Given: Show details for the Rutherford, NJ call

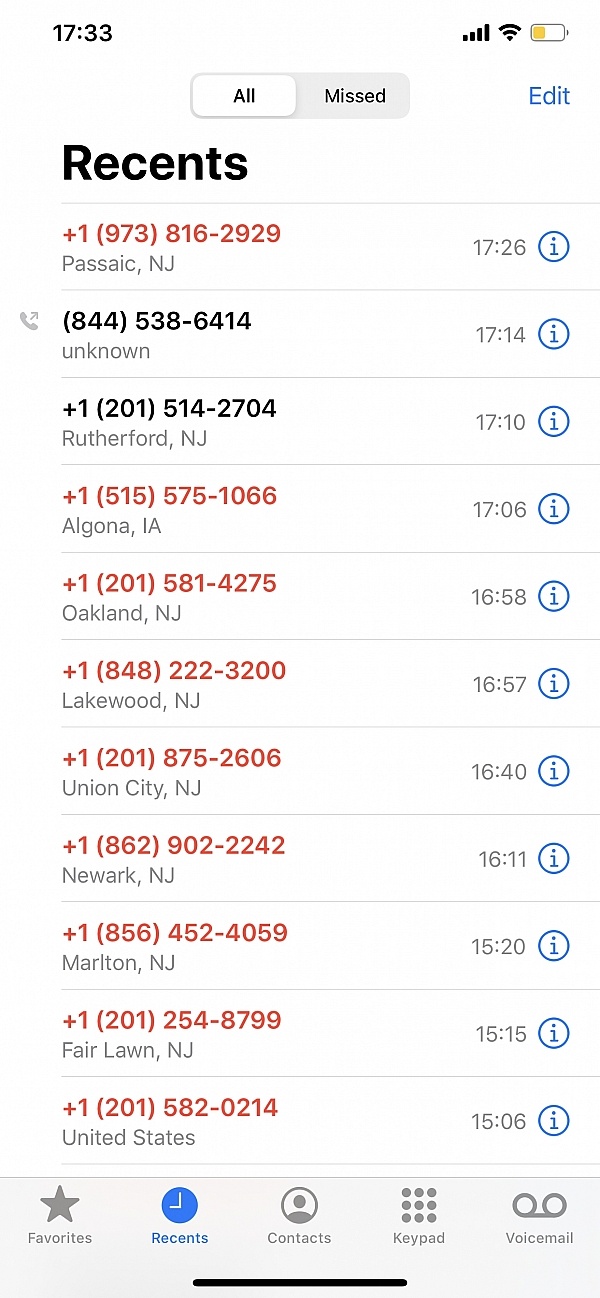Looking at the screenshot, I should pyautogui.click(x=554, y=422).
